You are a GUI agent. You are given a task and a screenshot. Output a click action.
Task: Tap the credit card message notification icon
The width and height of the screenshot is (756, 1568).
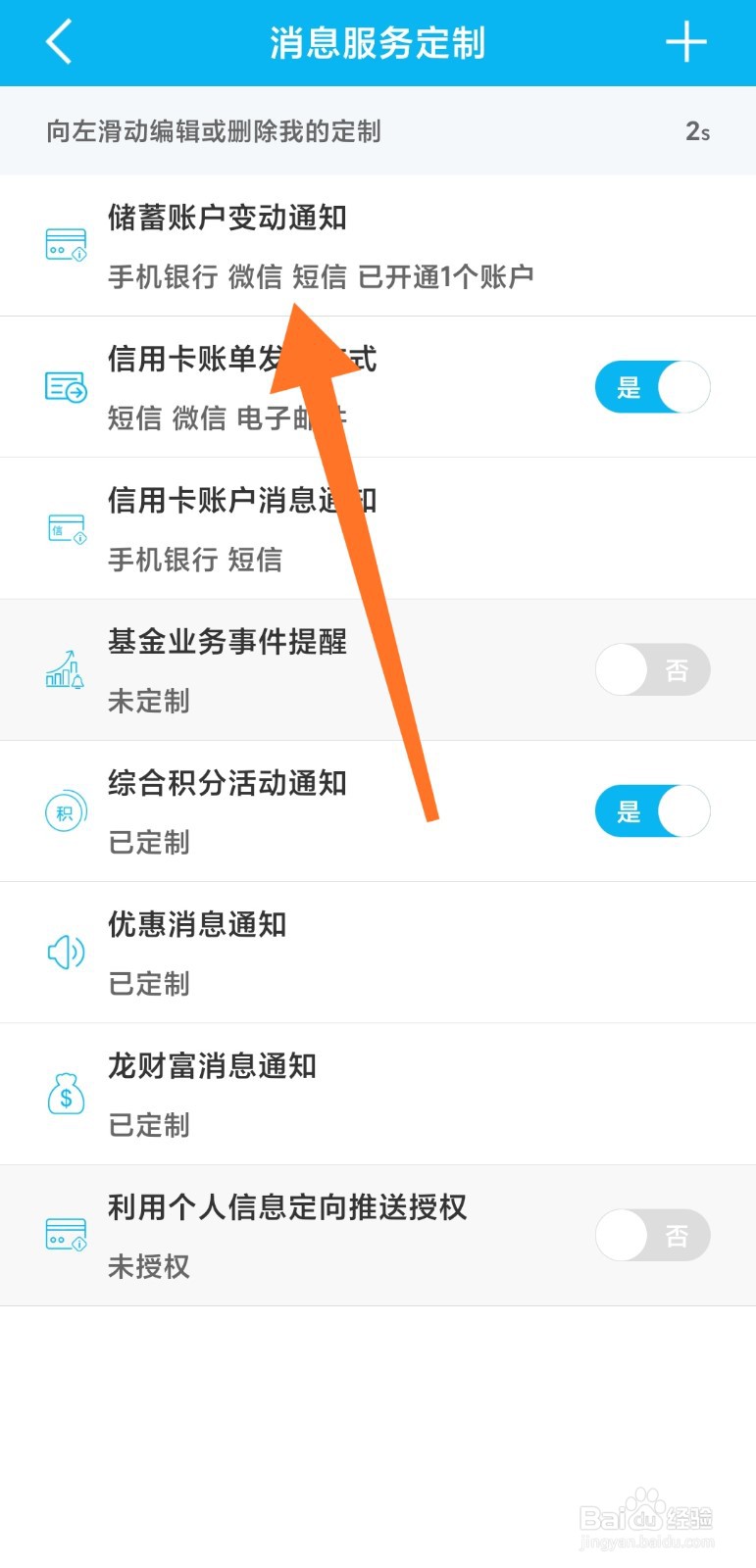[65, 528]
